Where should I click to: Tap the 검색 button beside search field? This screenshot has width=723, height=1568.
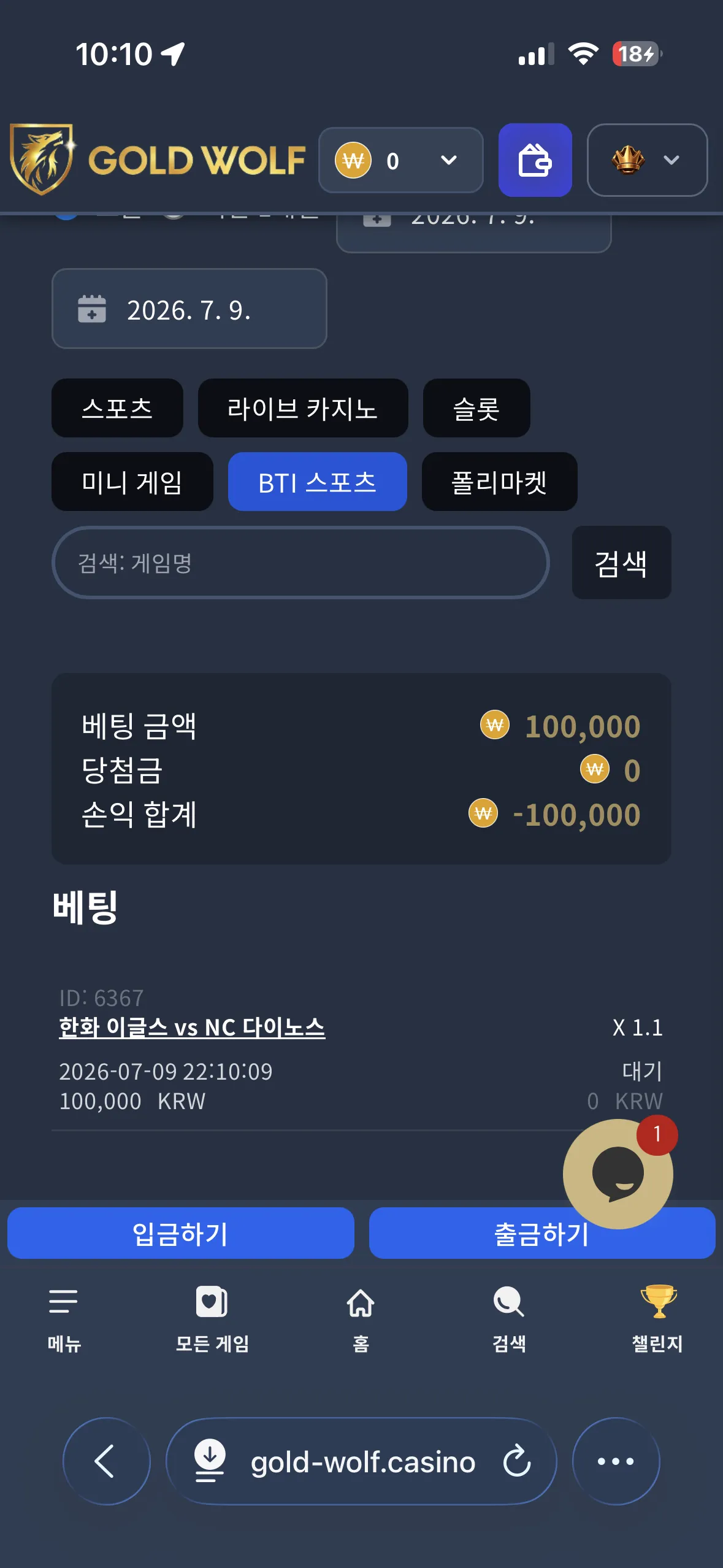pyautogui.click(x=621, y=563)
